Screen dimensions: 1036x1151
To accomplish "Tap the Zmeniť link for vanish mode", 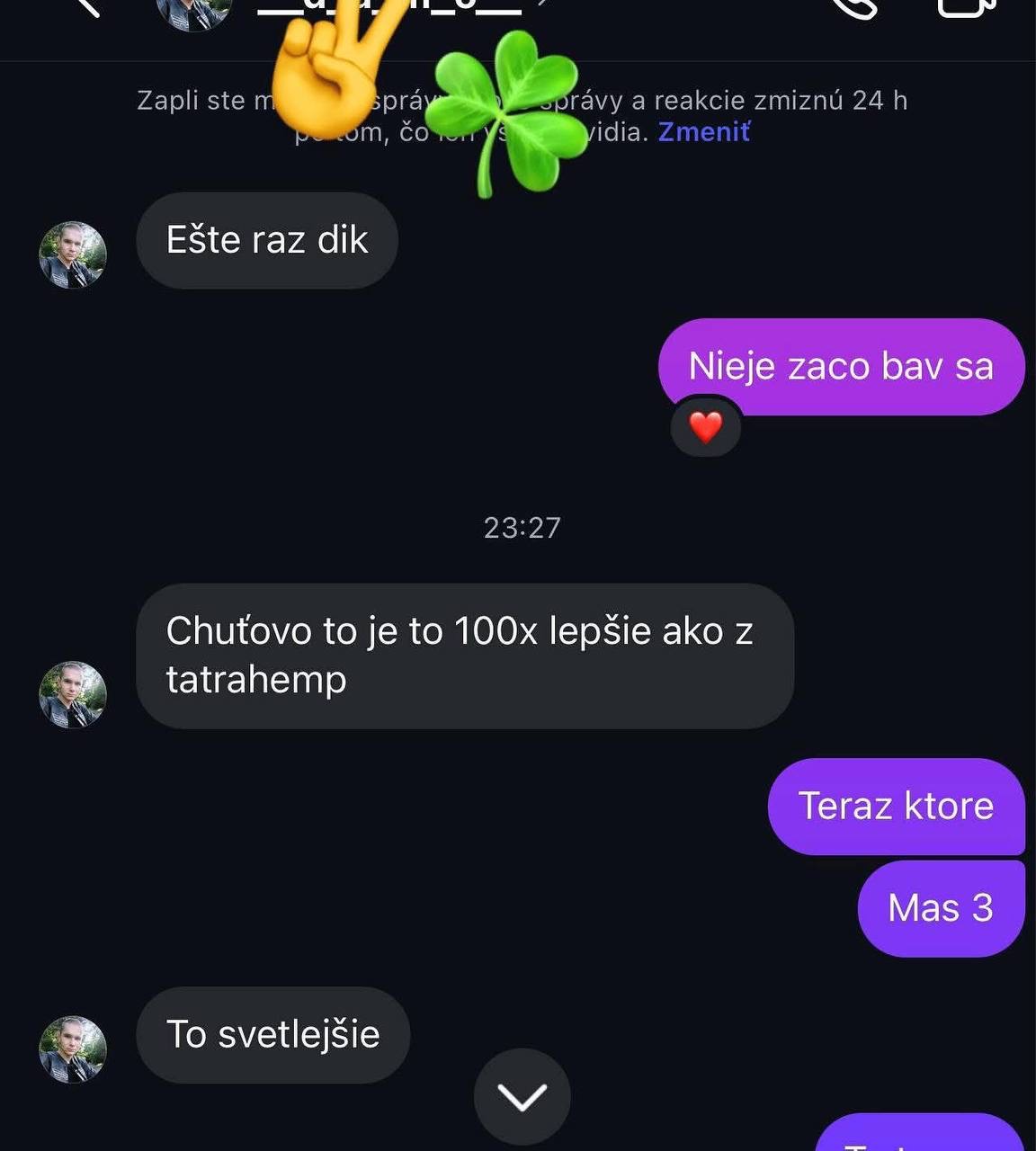I will (704, 132).
